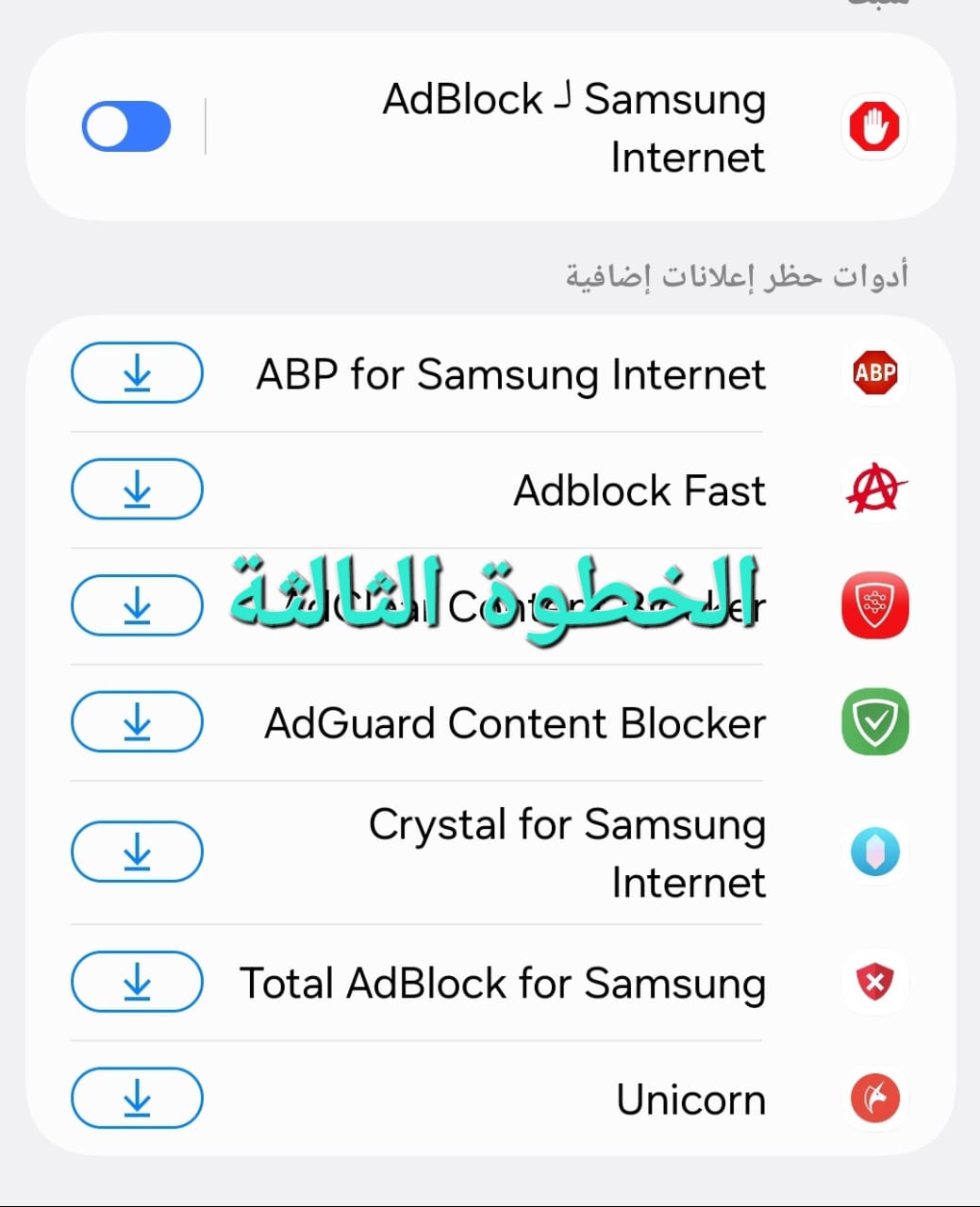This screenshot has height=1207, width=980.
Task: Download Adblock Fast
Action: click(138, 489)
